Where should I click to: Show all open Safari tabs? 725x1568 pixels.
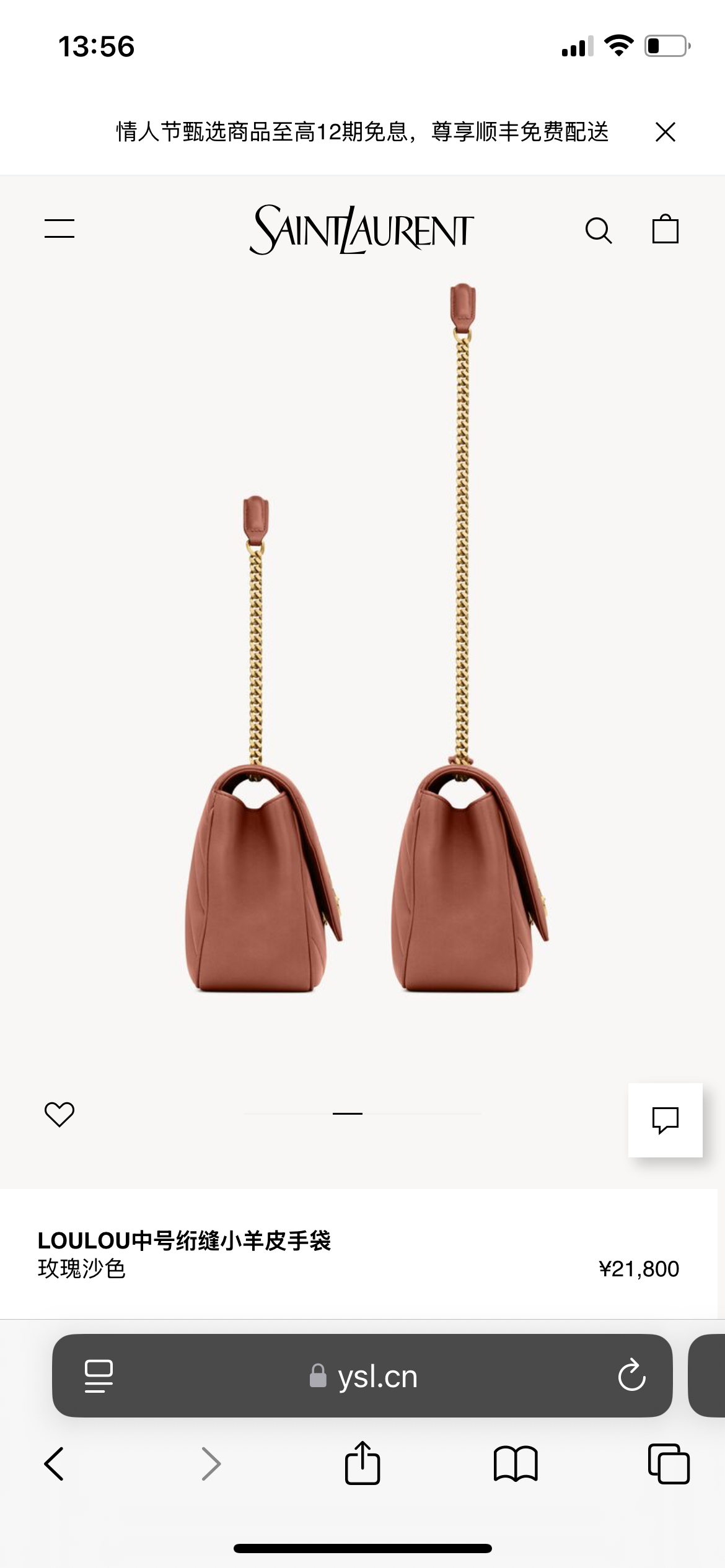click(668, 1464)
